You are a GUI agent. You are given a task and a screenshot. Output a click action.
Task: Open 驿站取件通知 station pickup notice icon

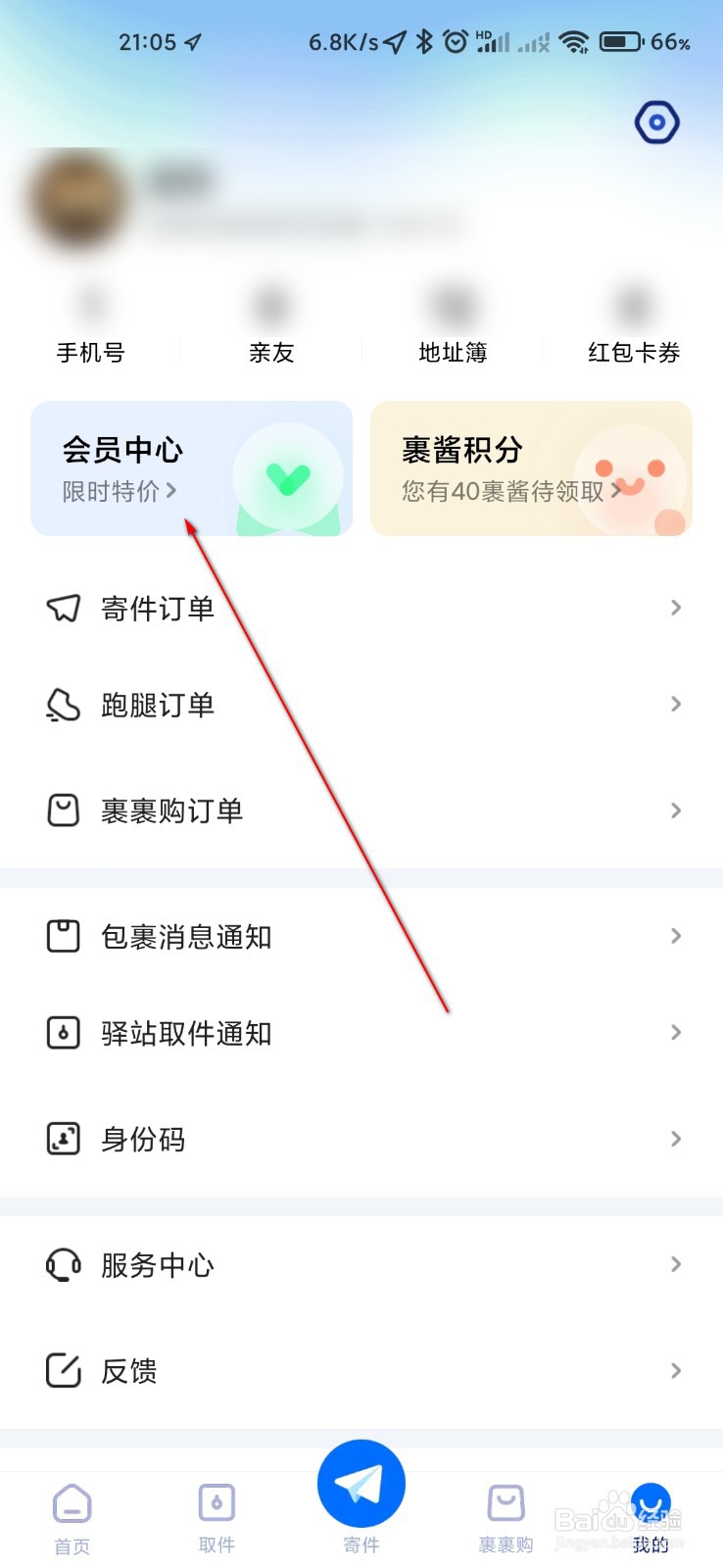[63, 1032]
